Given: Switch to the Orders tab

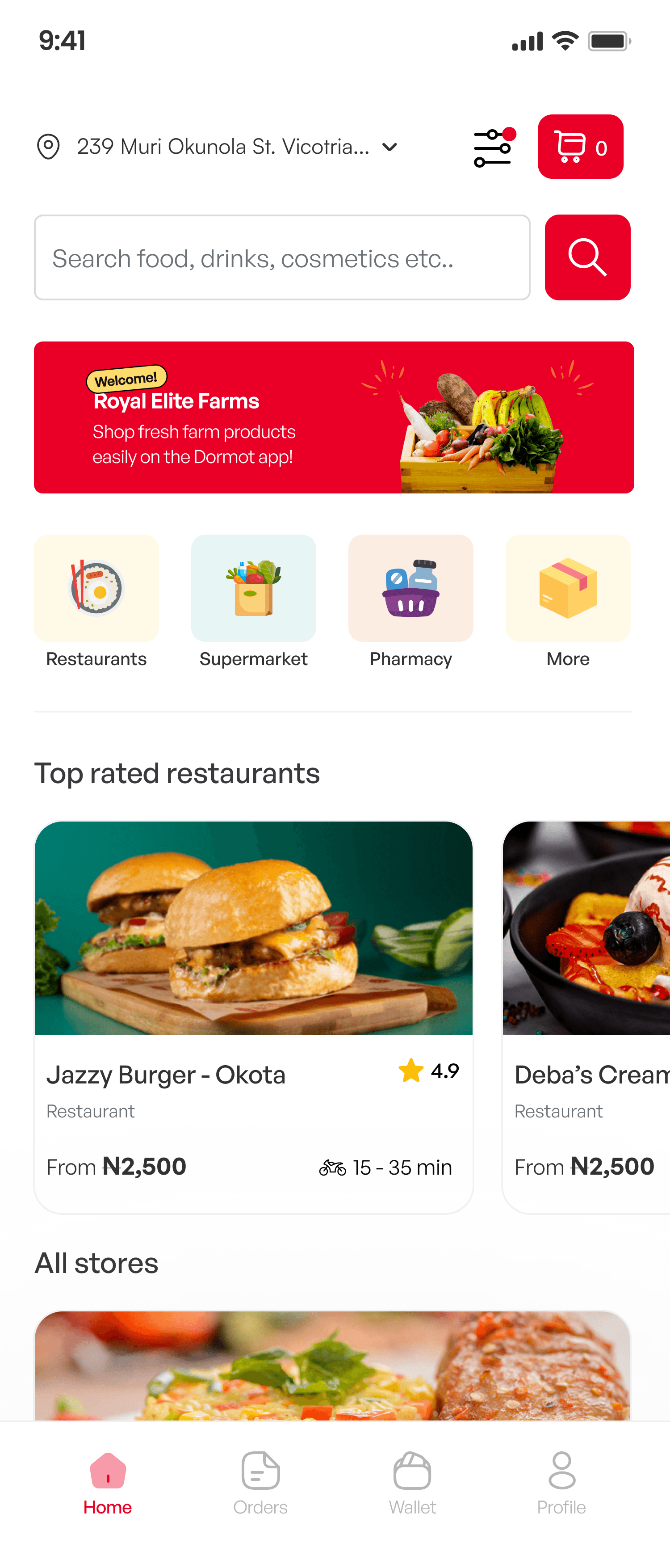Looking at the screenshot, I should [260, 1484].
